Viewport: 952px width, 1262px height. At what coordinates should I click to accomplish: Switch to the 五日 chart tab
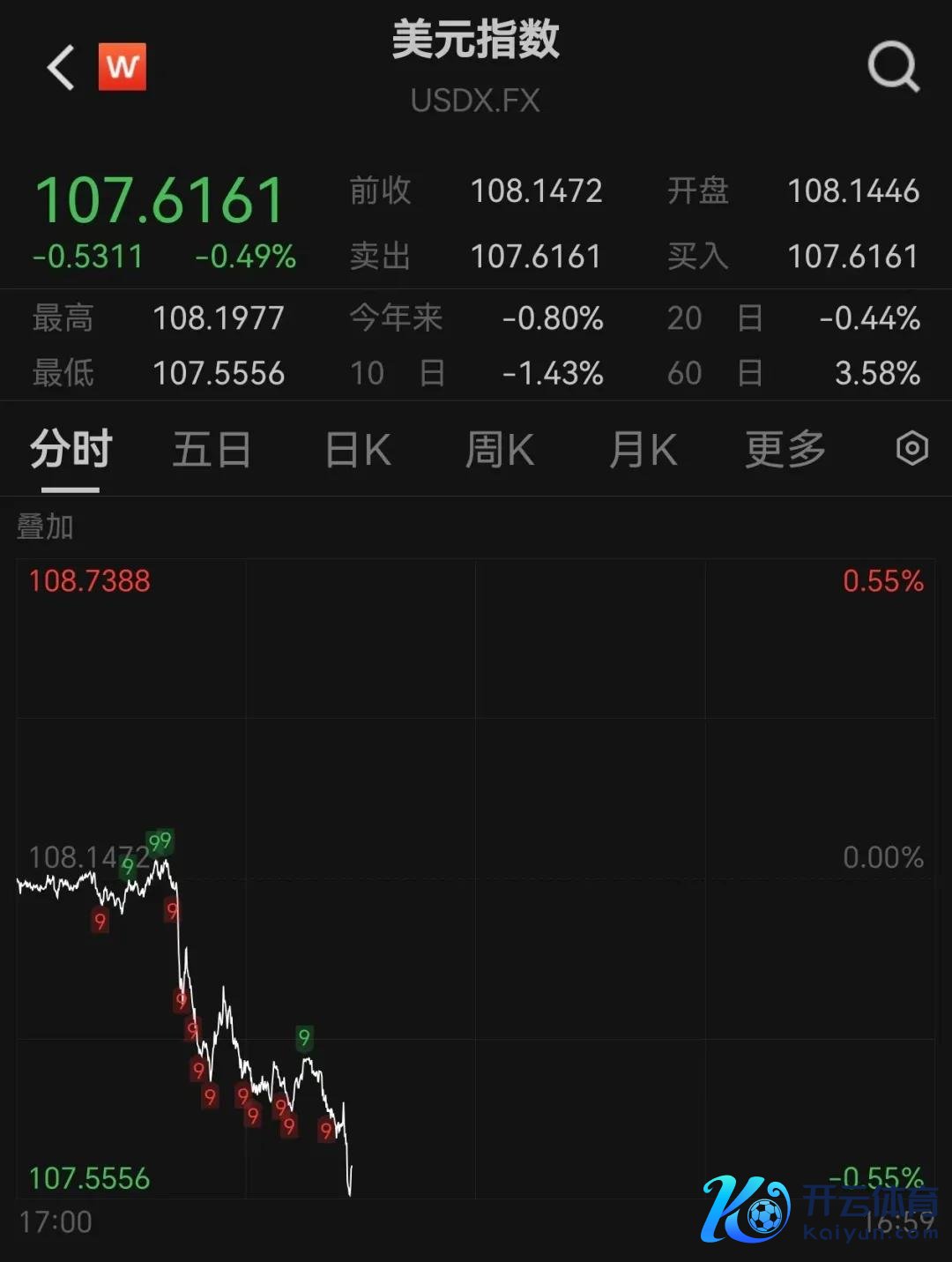(x=212, y=450)
